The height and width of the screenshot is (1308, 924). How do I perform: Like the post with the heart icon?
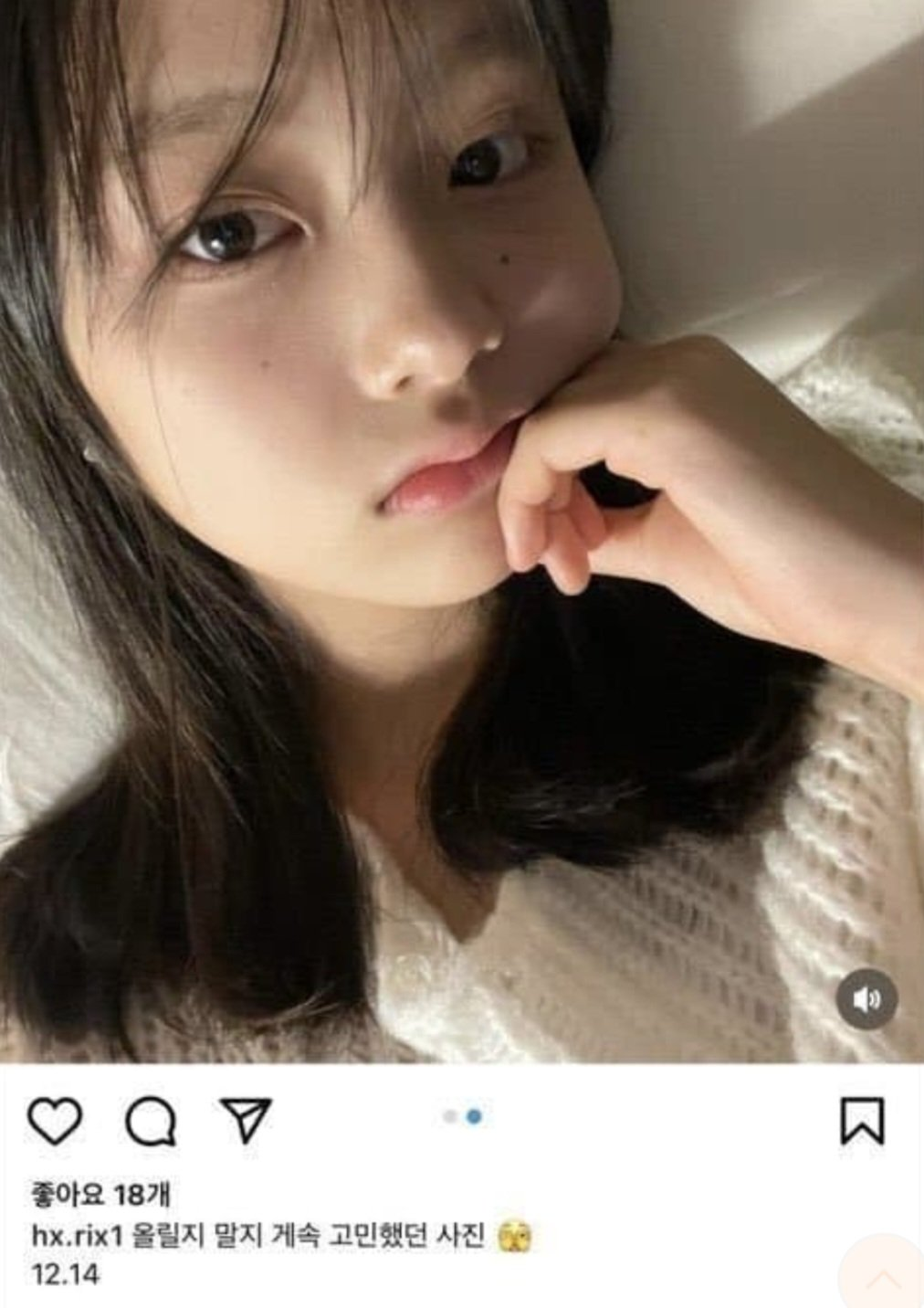pos(55,1120)
